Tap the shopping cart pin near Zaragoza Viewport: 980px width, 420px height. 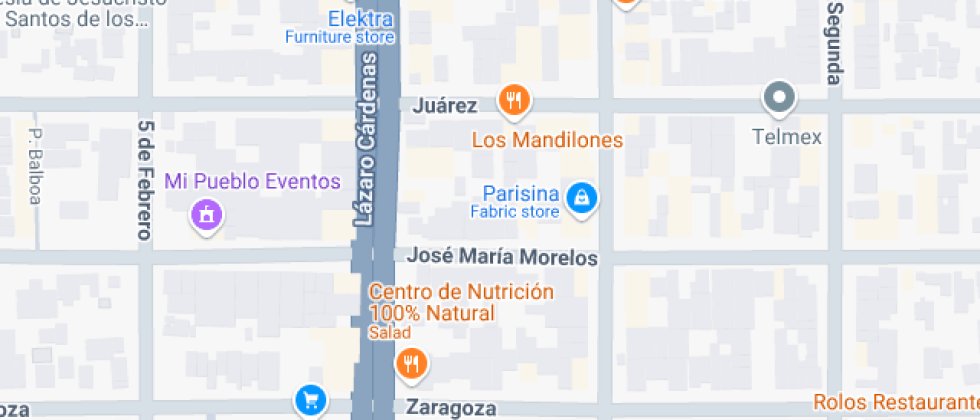click(x=310, y=401)
